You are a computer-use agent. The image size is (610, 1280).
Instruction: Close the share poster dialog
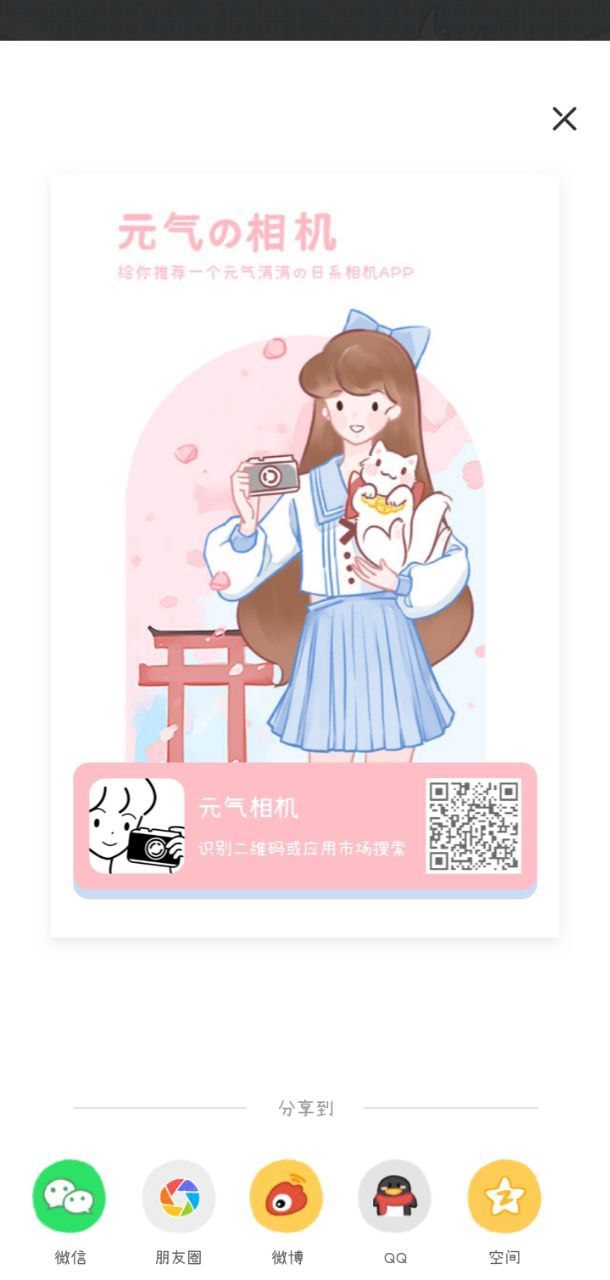(x=564, y=119)
